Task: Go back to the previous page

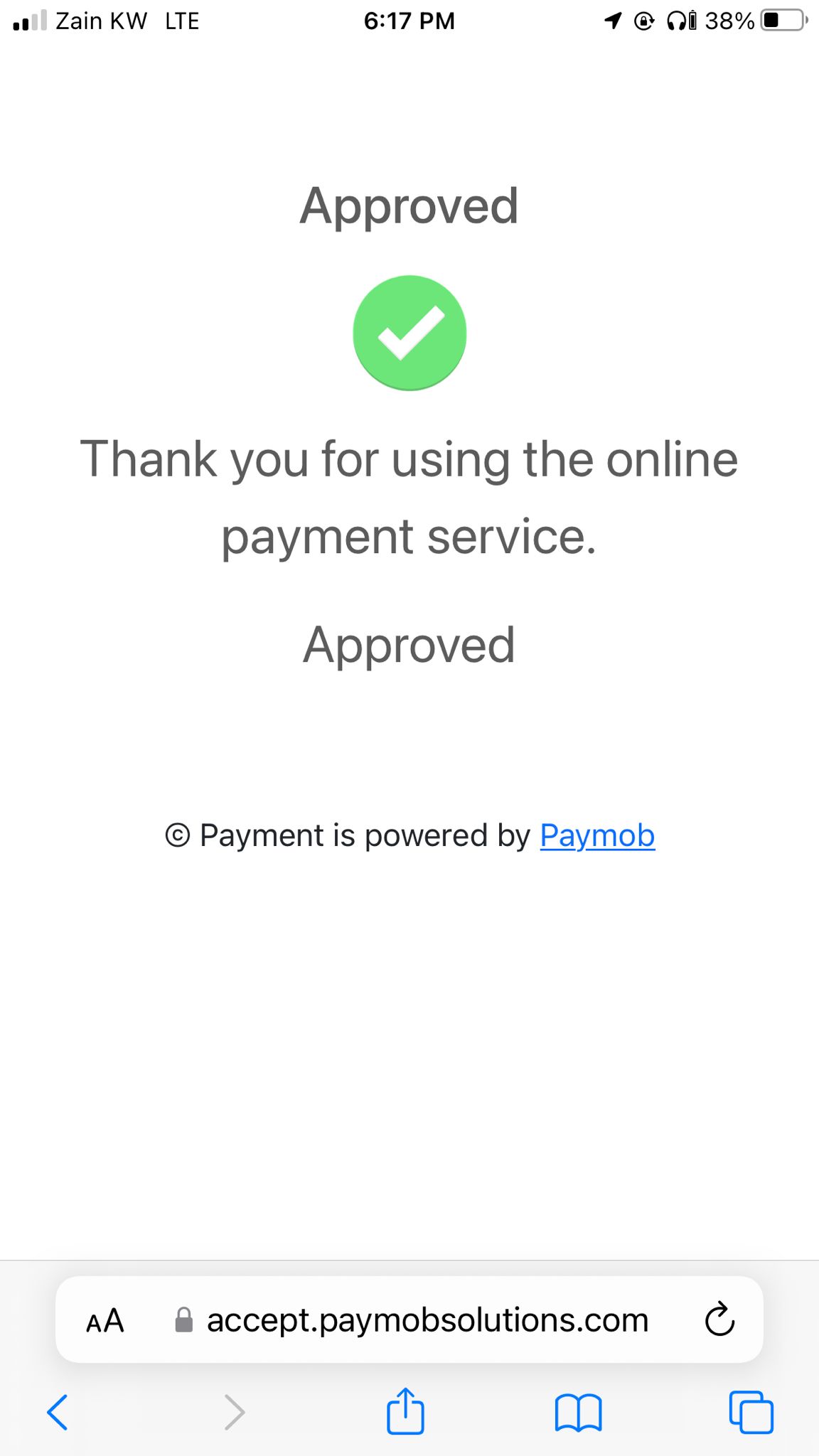Action: (x=57, y=1412)
